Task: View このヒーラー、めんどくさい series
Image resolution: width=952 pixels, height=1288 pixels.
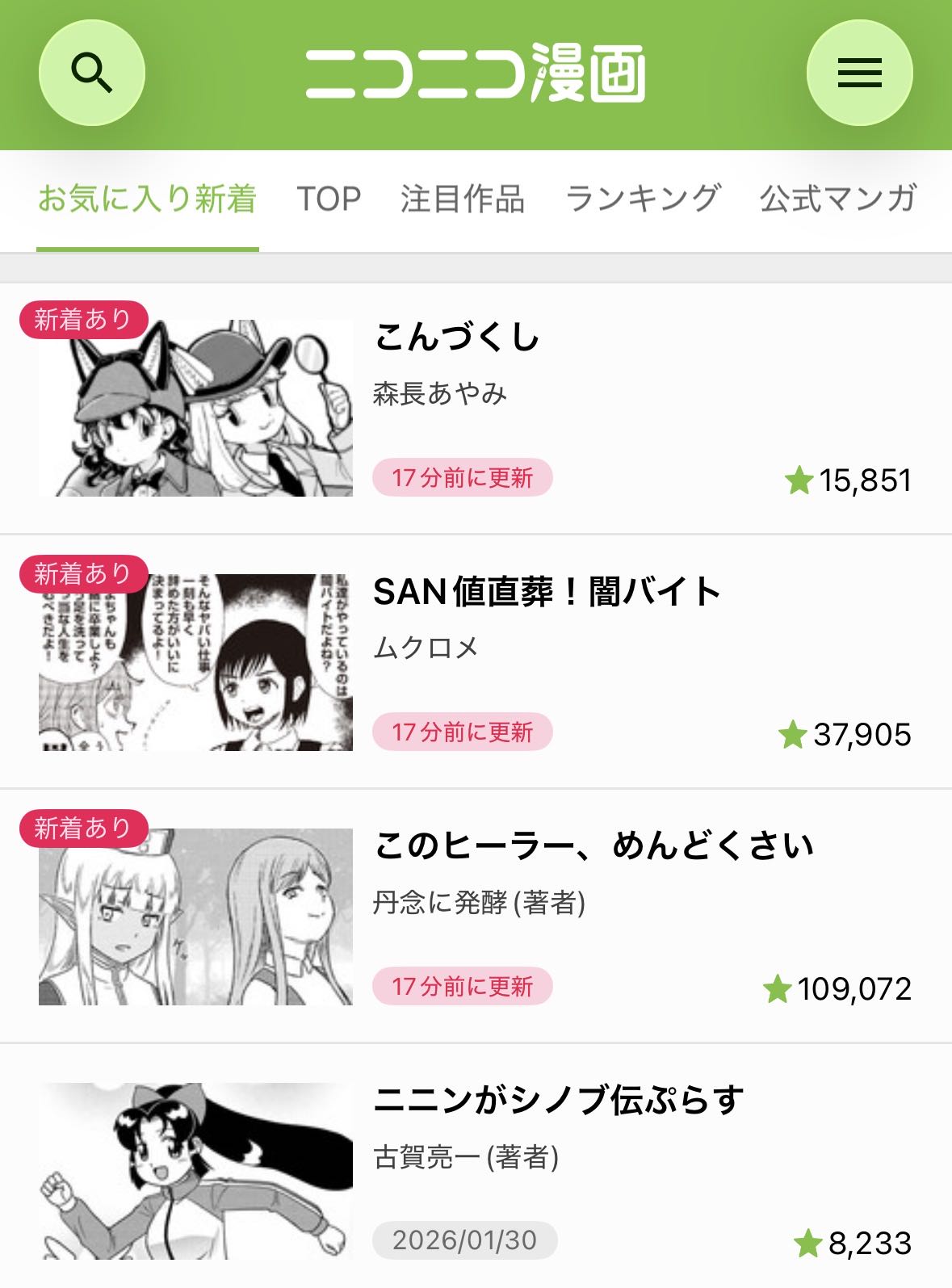Action: click(593, 845)
